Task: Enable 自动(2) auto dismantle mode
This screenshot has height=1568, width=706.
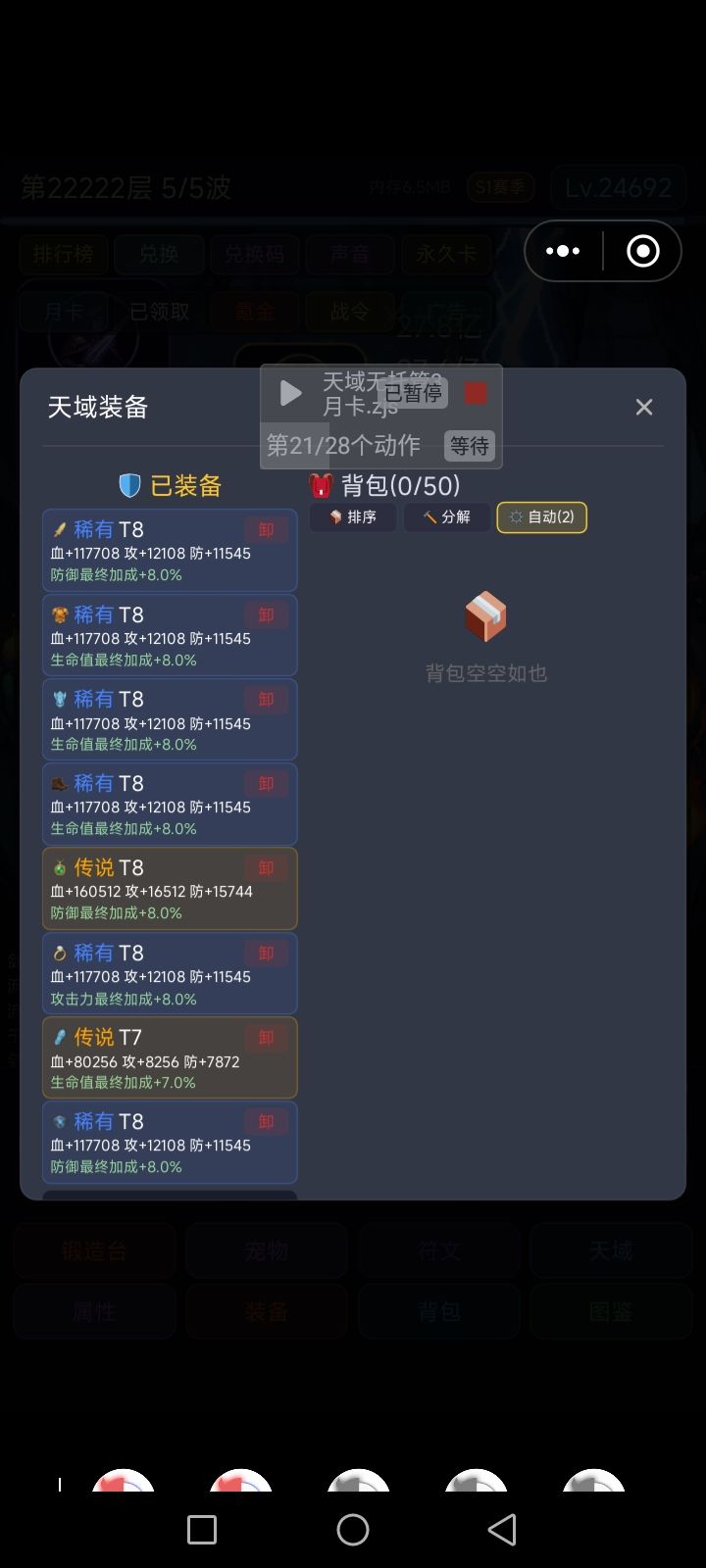Action: pyautogui.click(x=541, y=517)
